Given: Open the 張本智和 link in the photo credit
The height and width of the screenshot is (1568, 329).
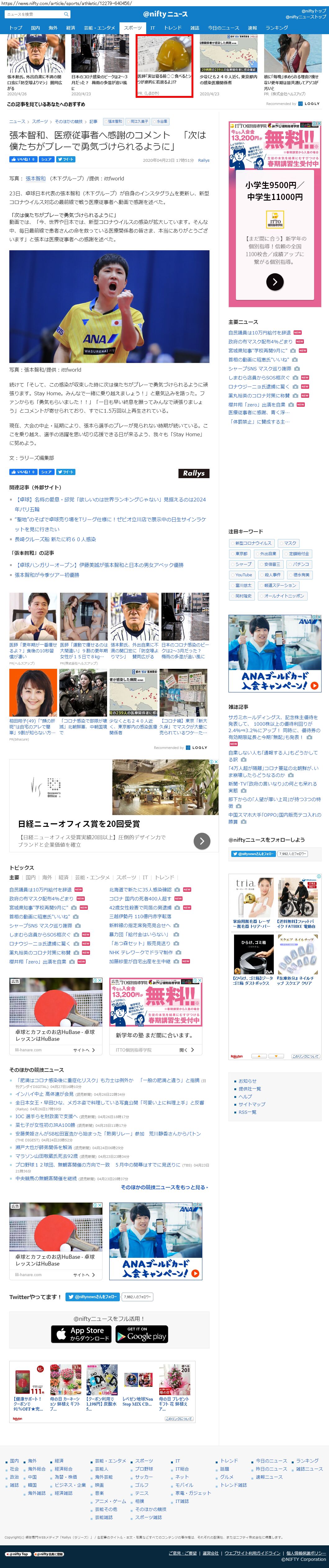Looking at the screenshot, I should click(x=36, y=179).
